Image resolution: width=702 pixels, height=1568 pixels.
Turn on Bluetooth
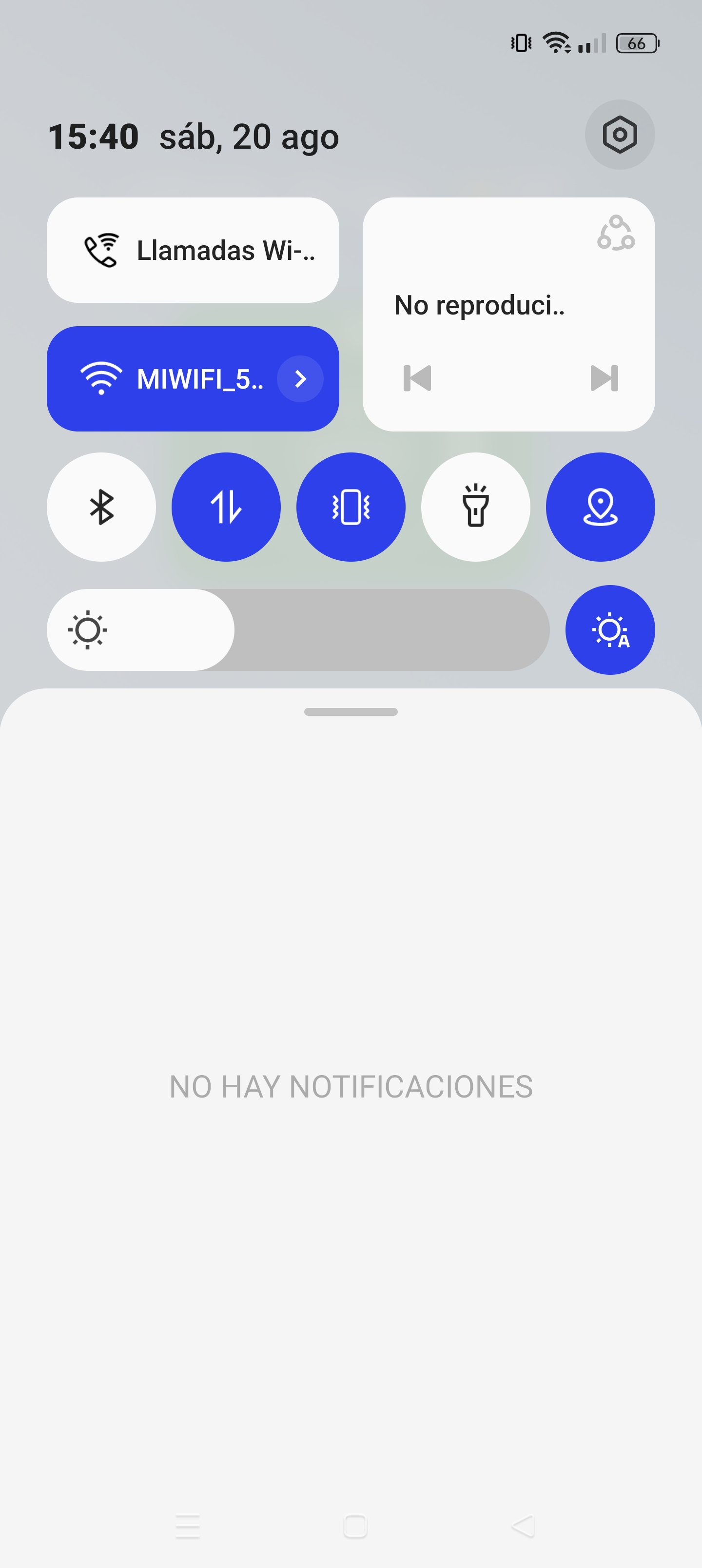(101, 507)
